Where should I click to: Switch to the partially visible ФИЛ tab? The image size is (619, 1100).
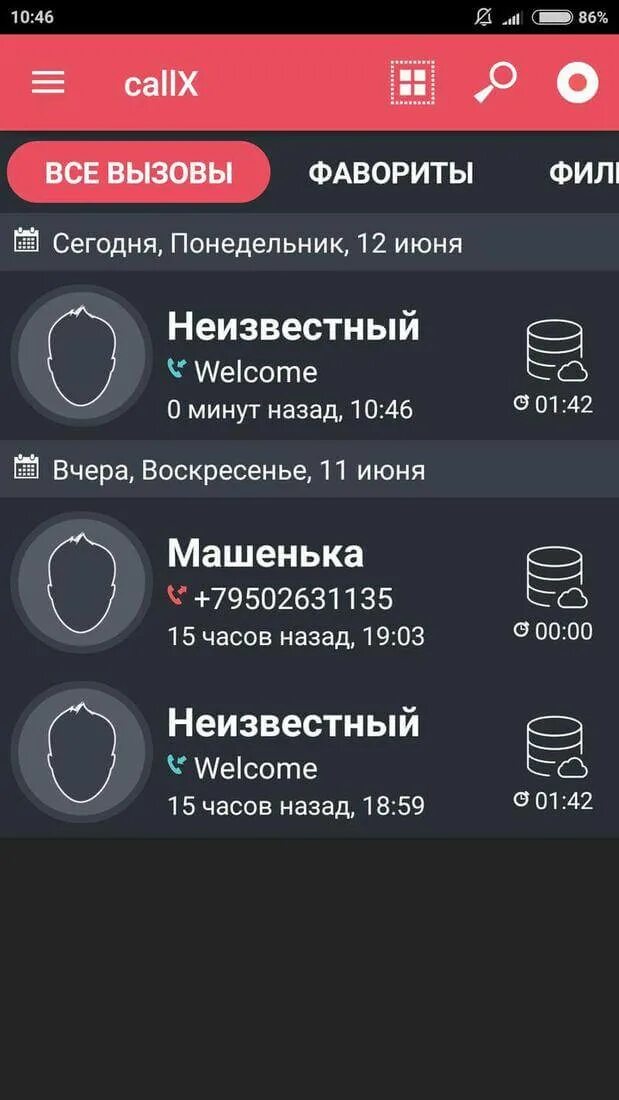(583, 173)
